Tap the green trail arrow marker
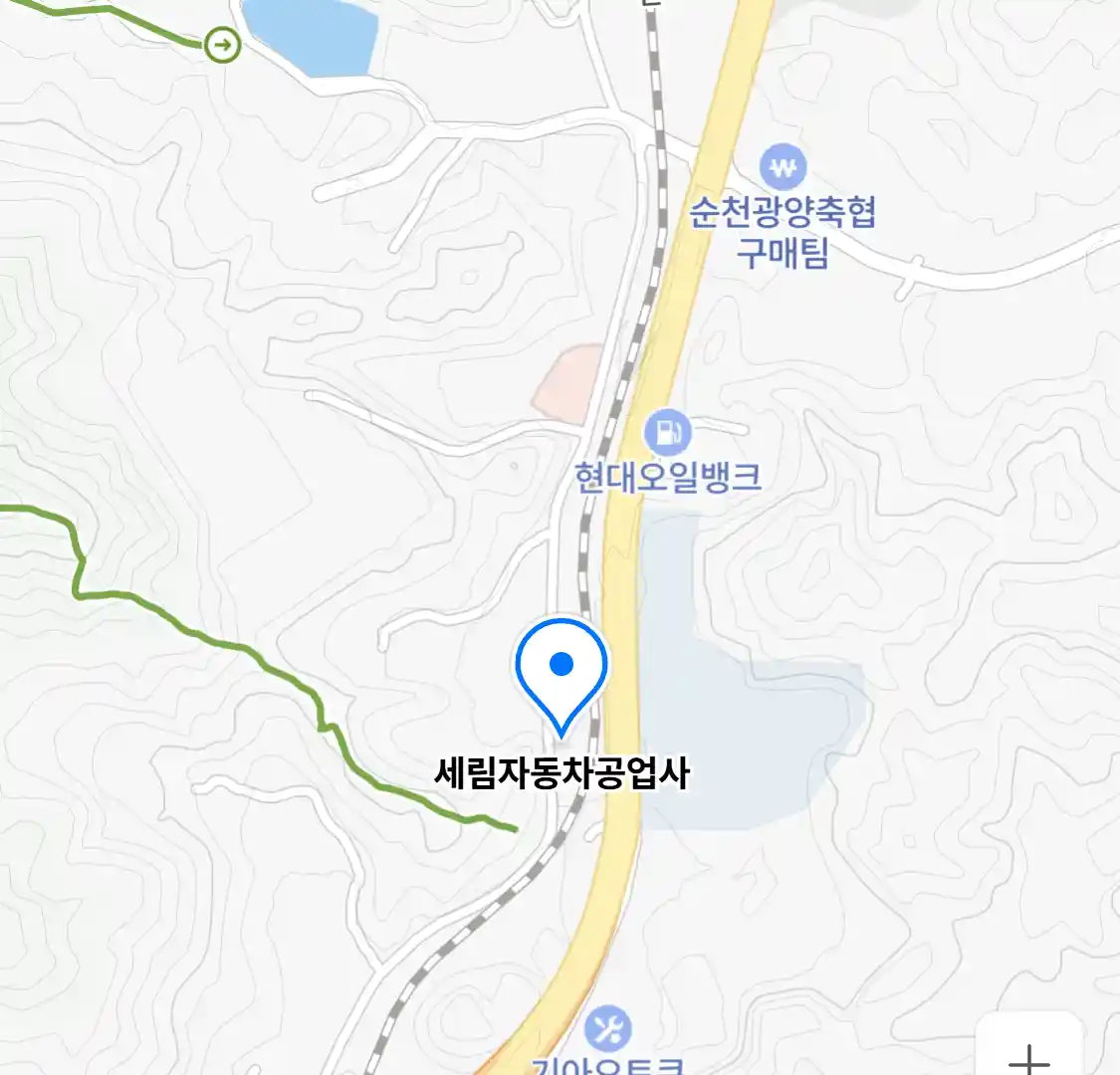 click(x=223, y=45)
